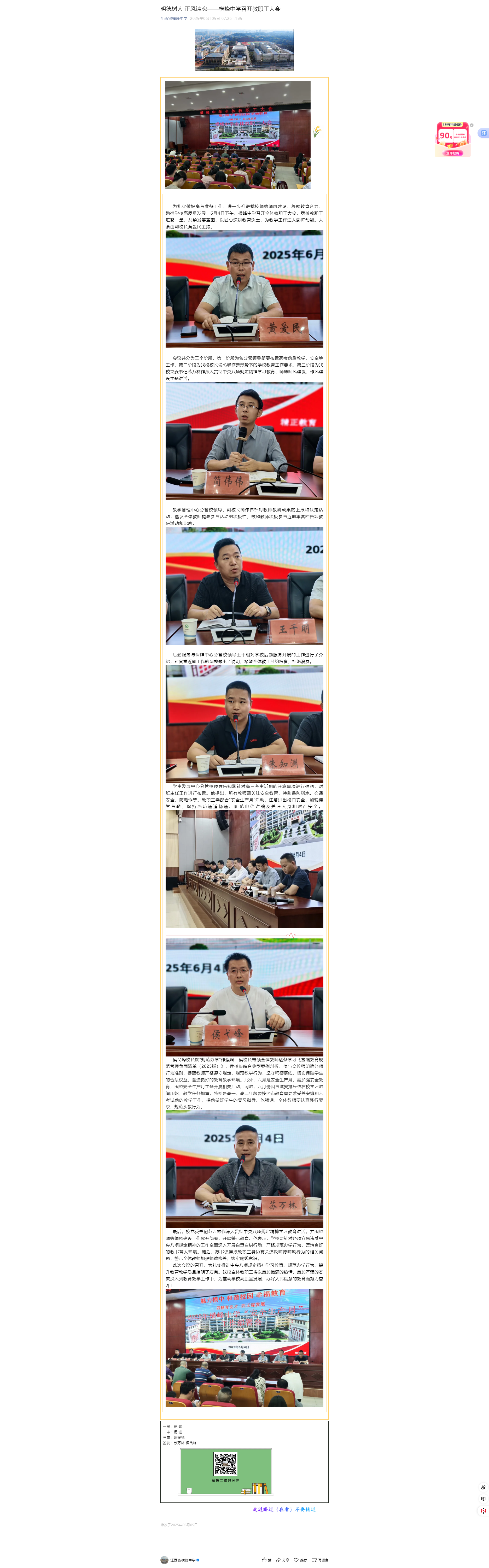Share the article via 分享
Screen dimensions: 489x1568
click(283, 1560)
